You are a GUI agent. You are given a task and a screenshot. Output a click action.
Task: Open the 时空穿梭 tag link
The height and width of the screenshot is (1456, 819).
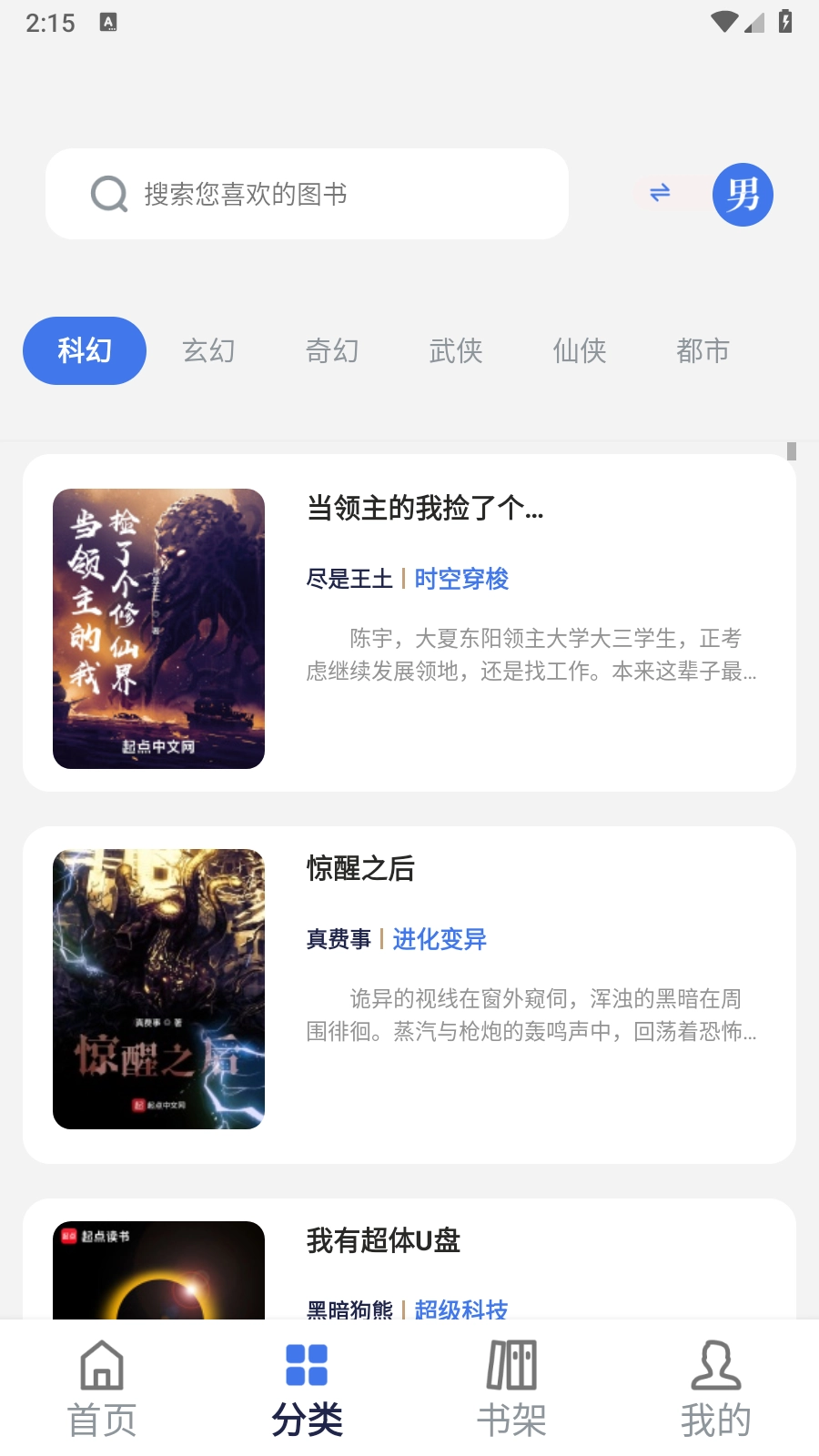(460, 579)
